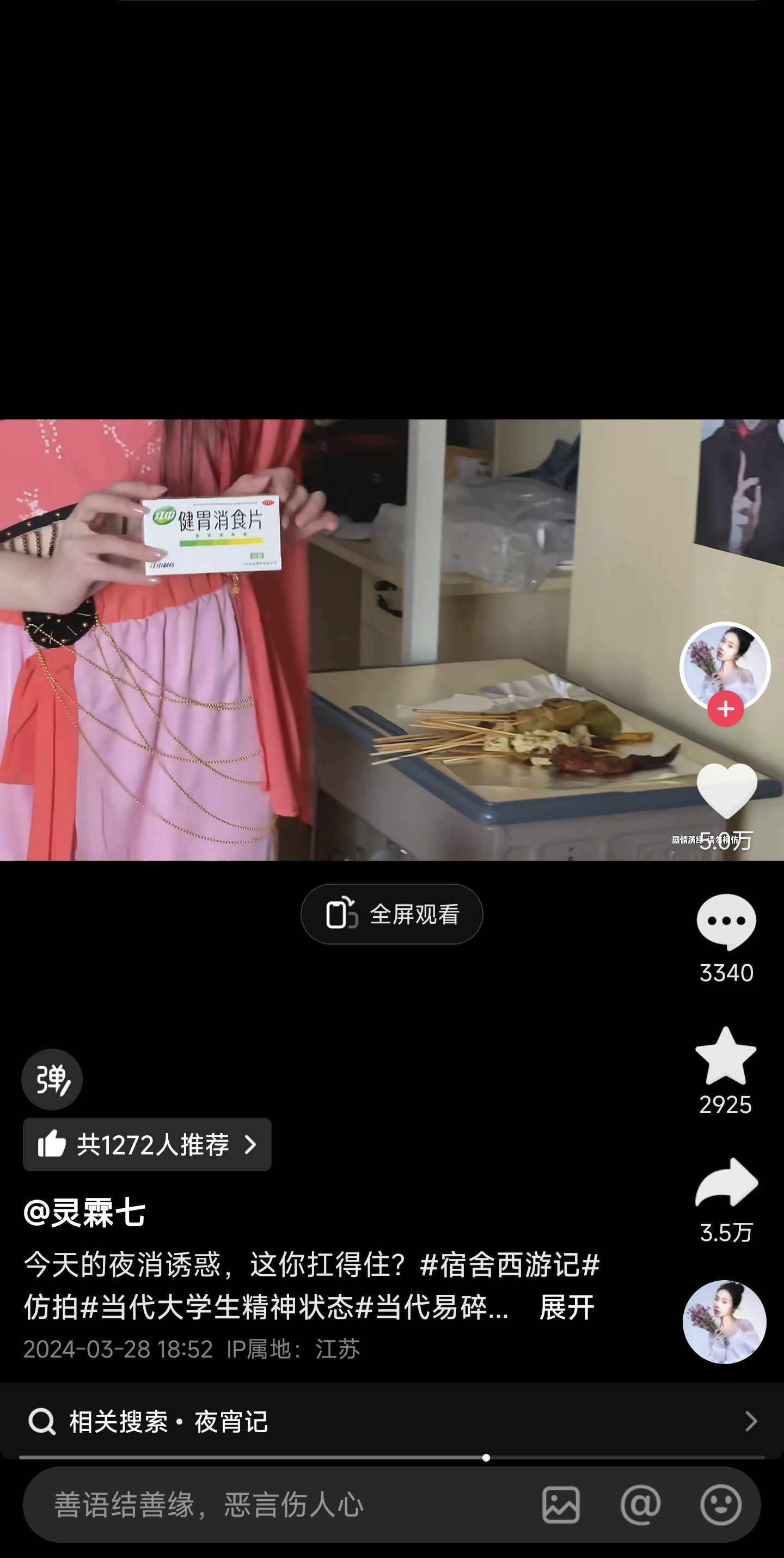Tap the video progress bar
784x1558 pixels.
(391, 1458)
